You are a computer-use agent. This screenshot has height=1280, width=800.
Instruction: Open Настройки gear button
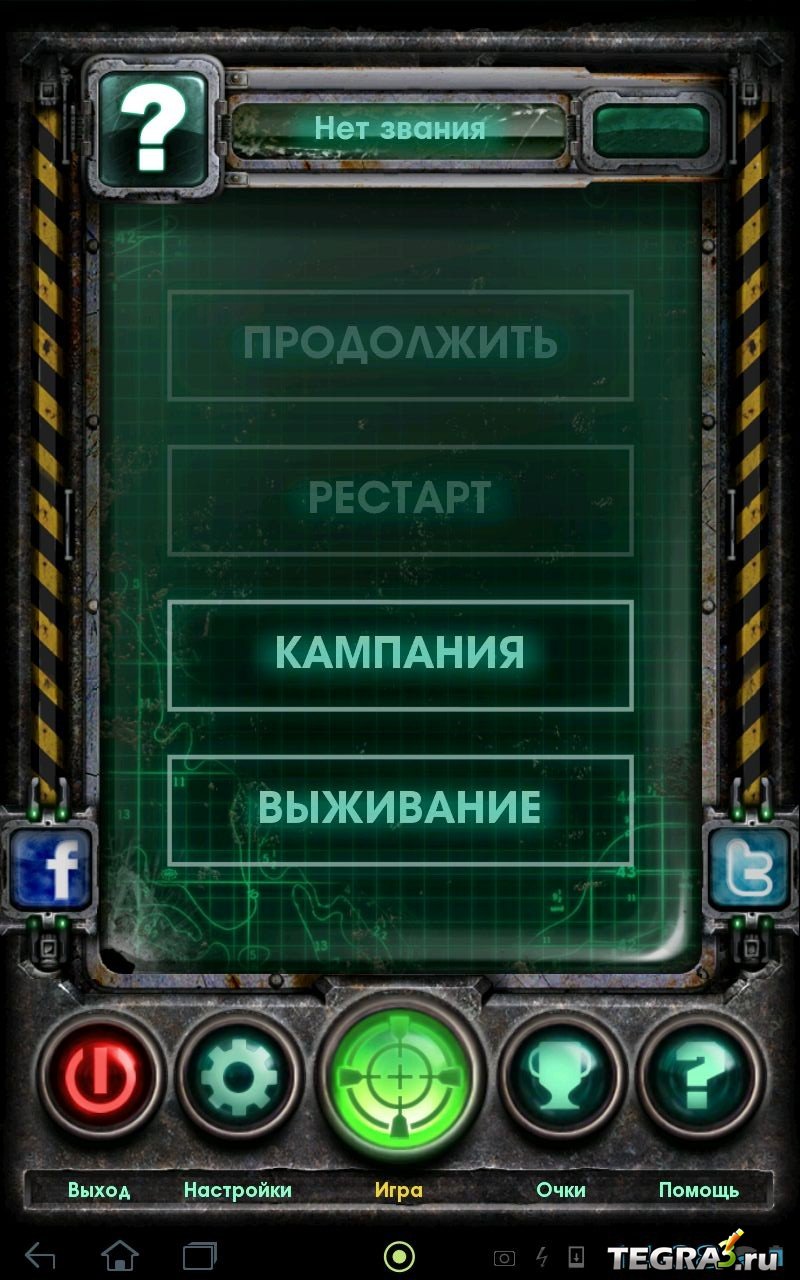238,1076
